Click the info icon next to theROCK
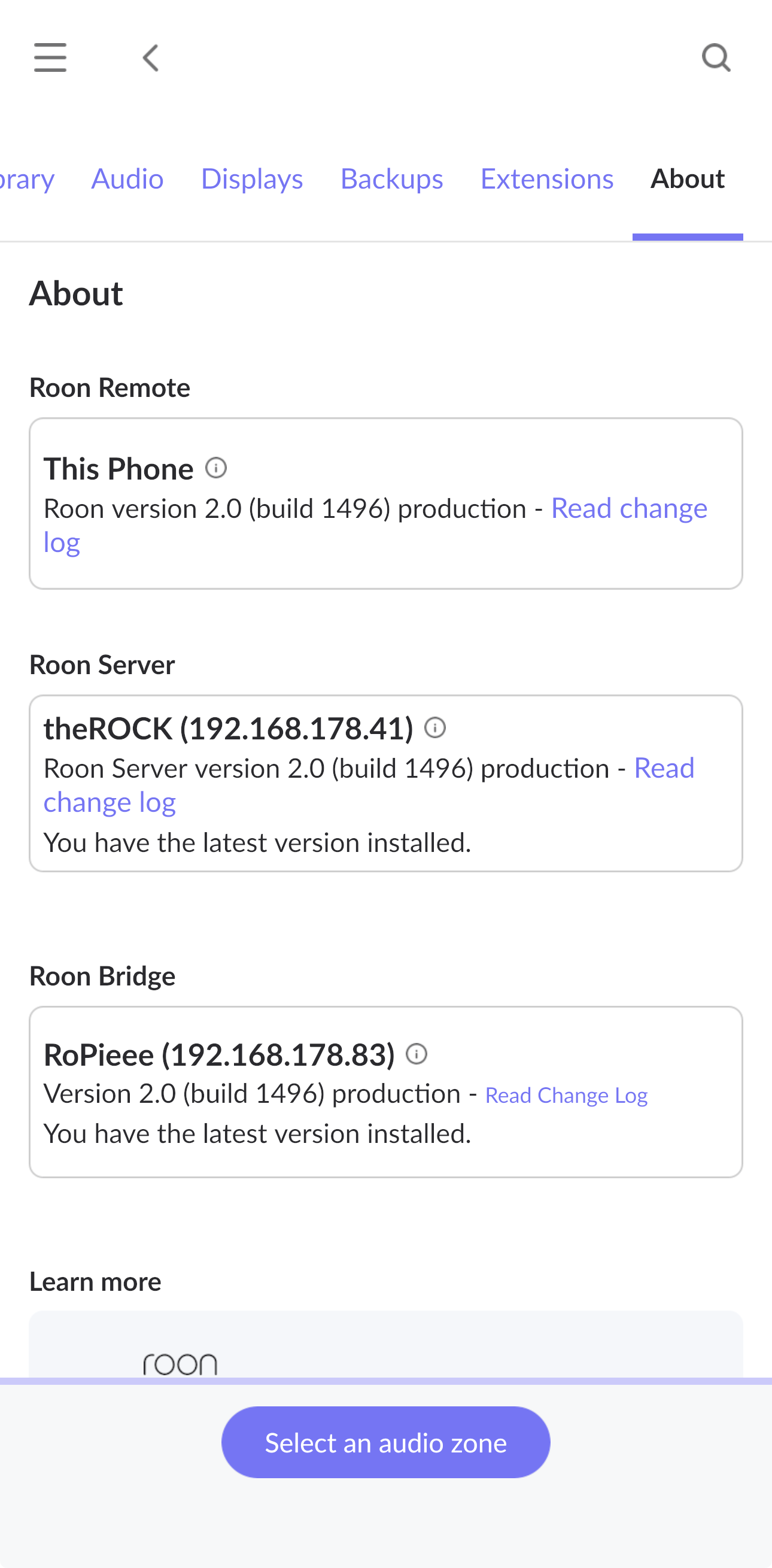The width and height of the screenshot is (772, 1568). (x=436, y=728)
